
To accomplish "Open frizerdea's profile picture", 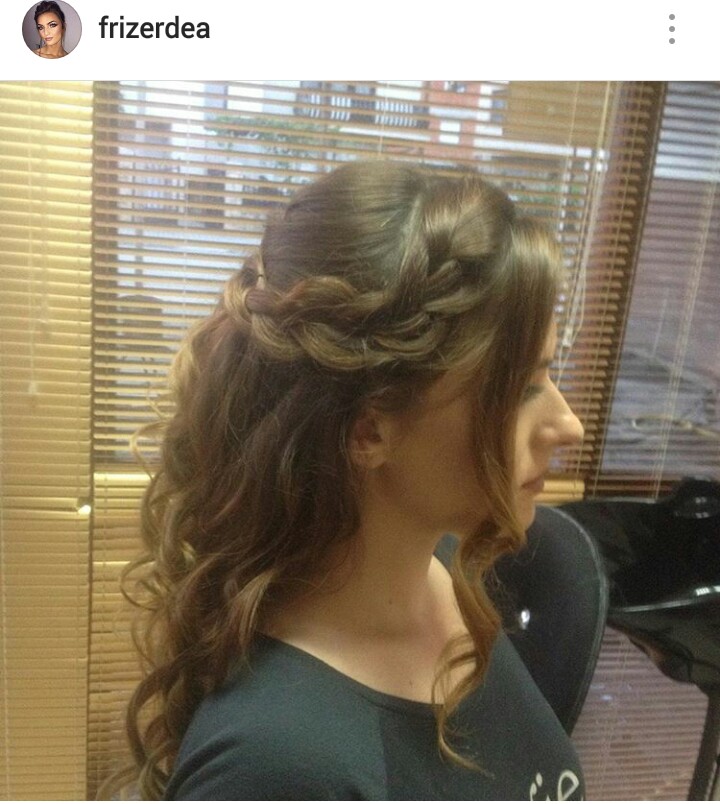I will tap(51, 29).
